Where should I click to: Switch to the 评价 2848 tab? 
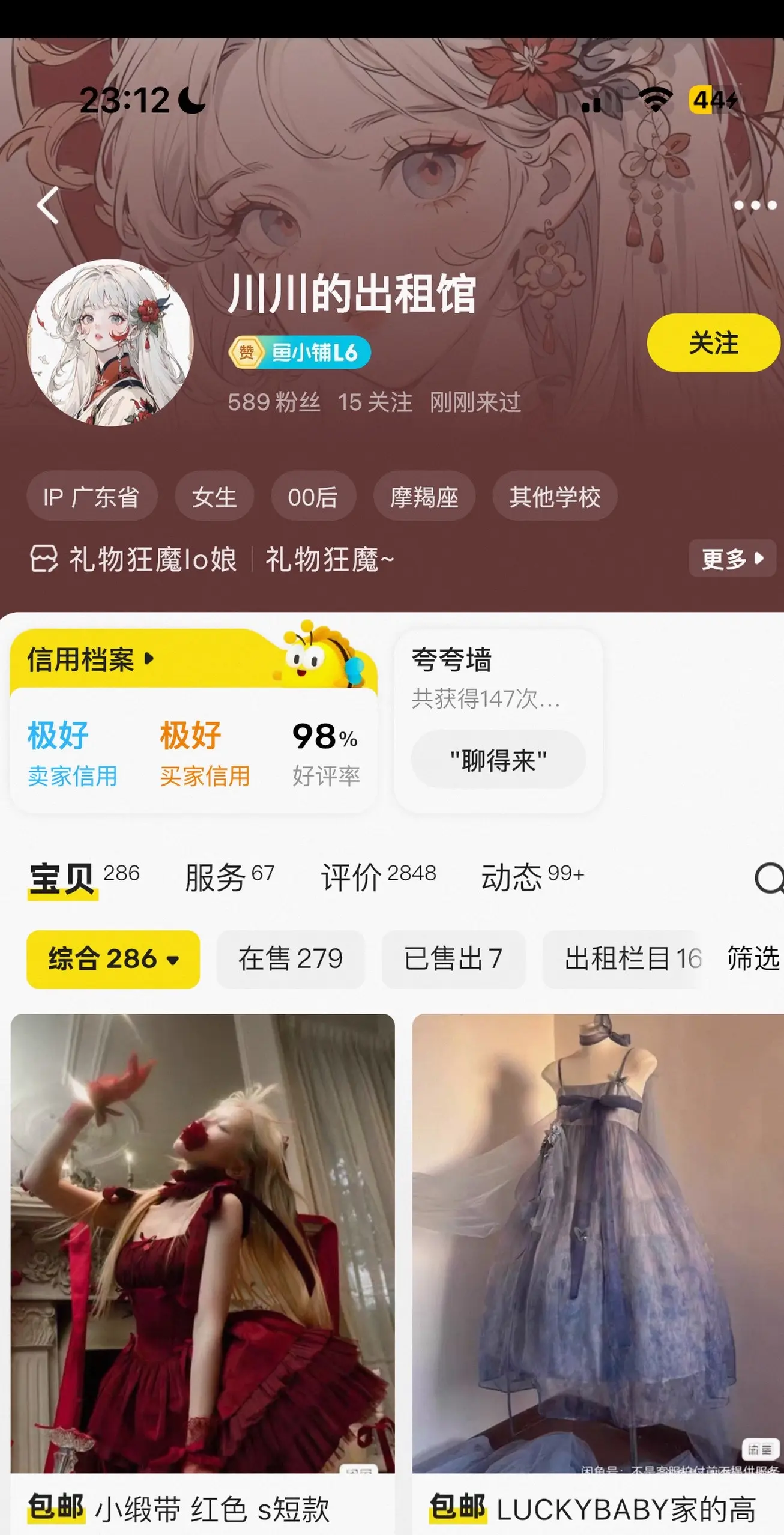tap(379, 877)
